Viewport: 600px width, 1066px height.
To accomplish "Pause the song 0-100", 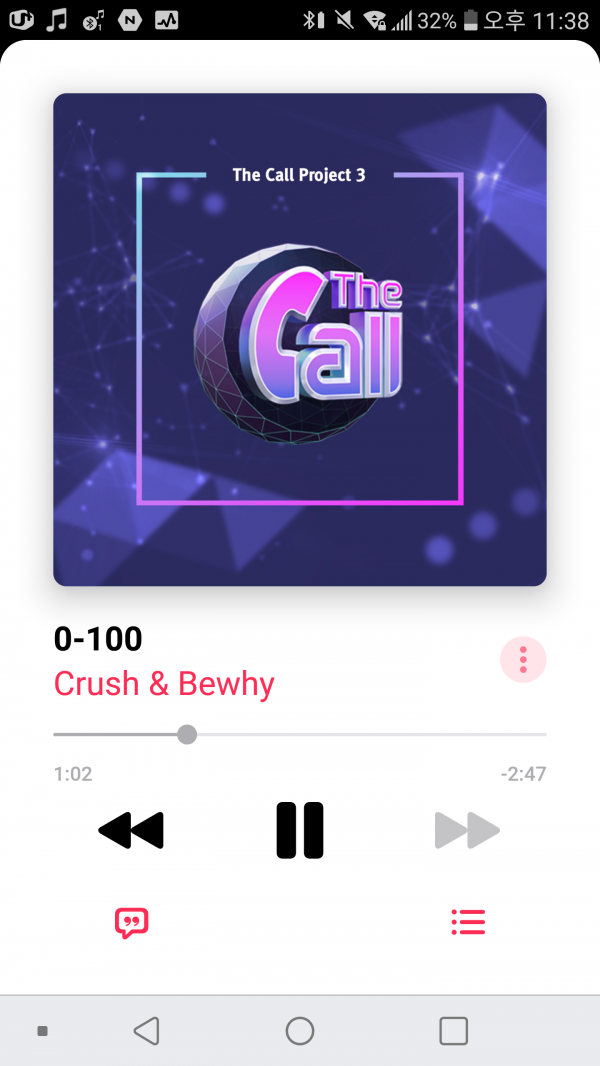I will coord(299,830).
